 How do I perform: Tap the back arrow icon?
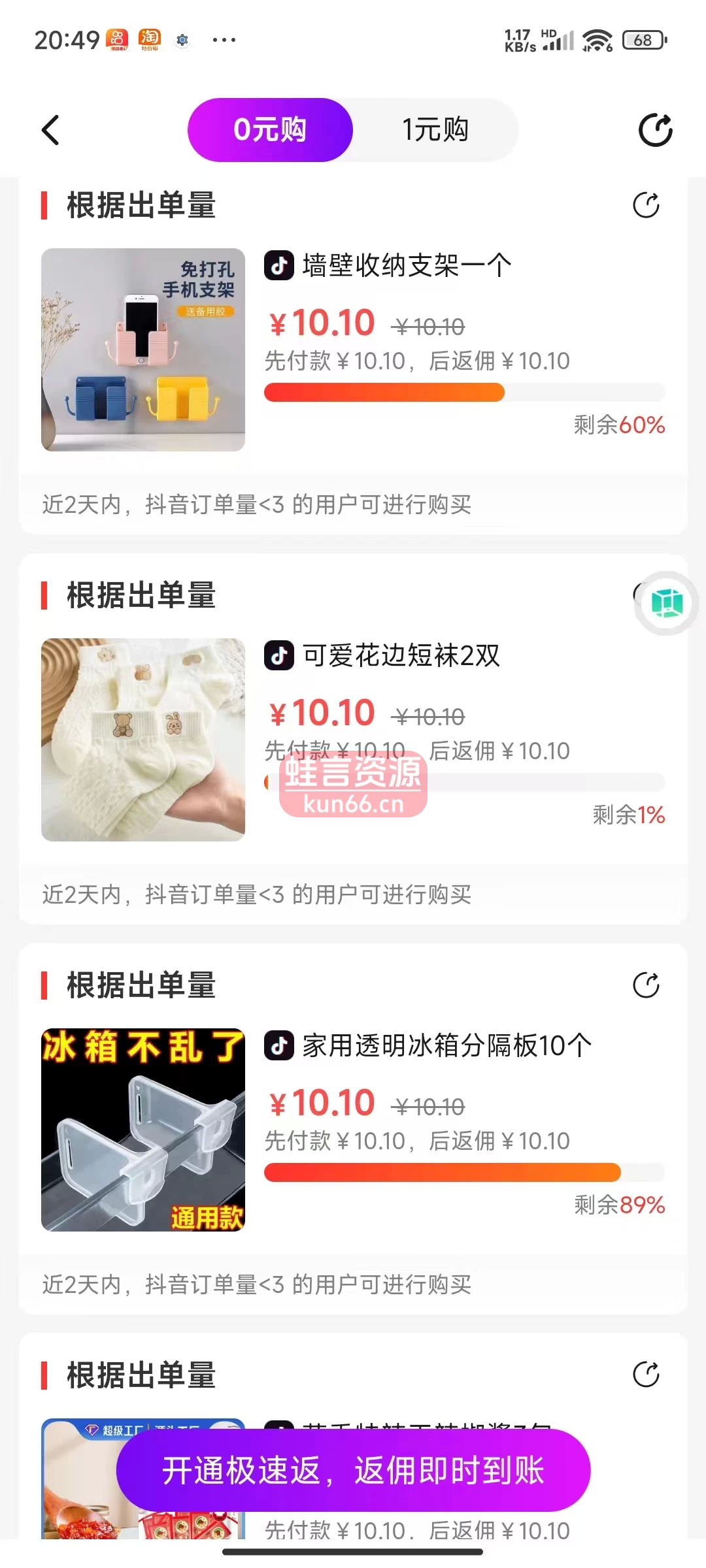point(52,130)
